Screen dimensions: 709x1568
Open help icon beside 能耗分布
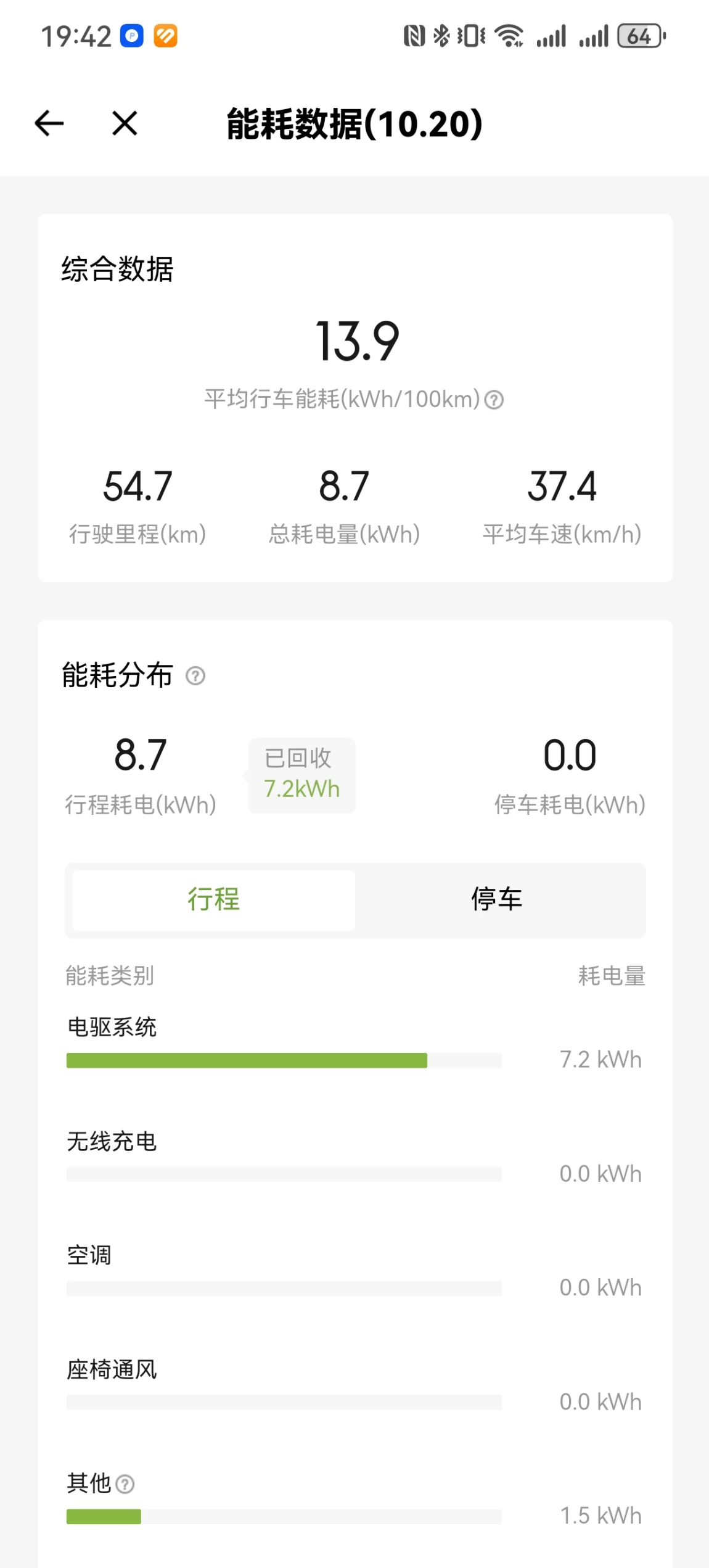point(195,676)
